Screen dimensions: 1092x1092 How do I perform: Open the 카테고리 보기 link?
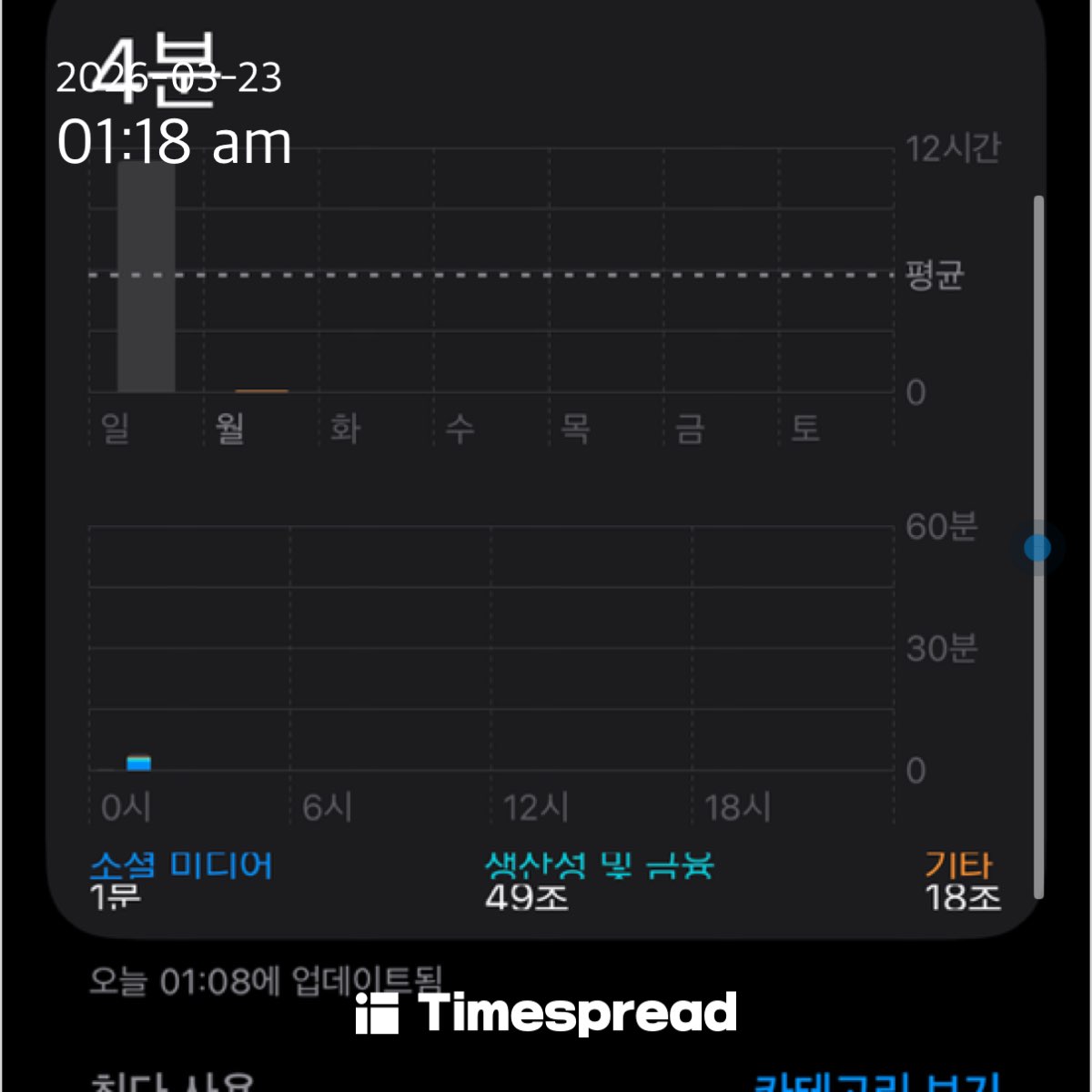(x=877, y=1083)
